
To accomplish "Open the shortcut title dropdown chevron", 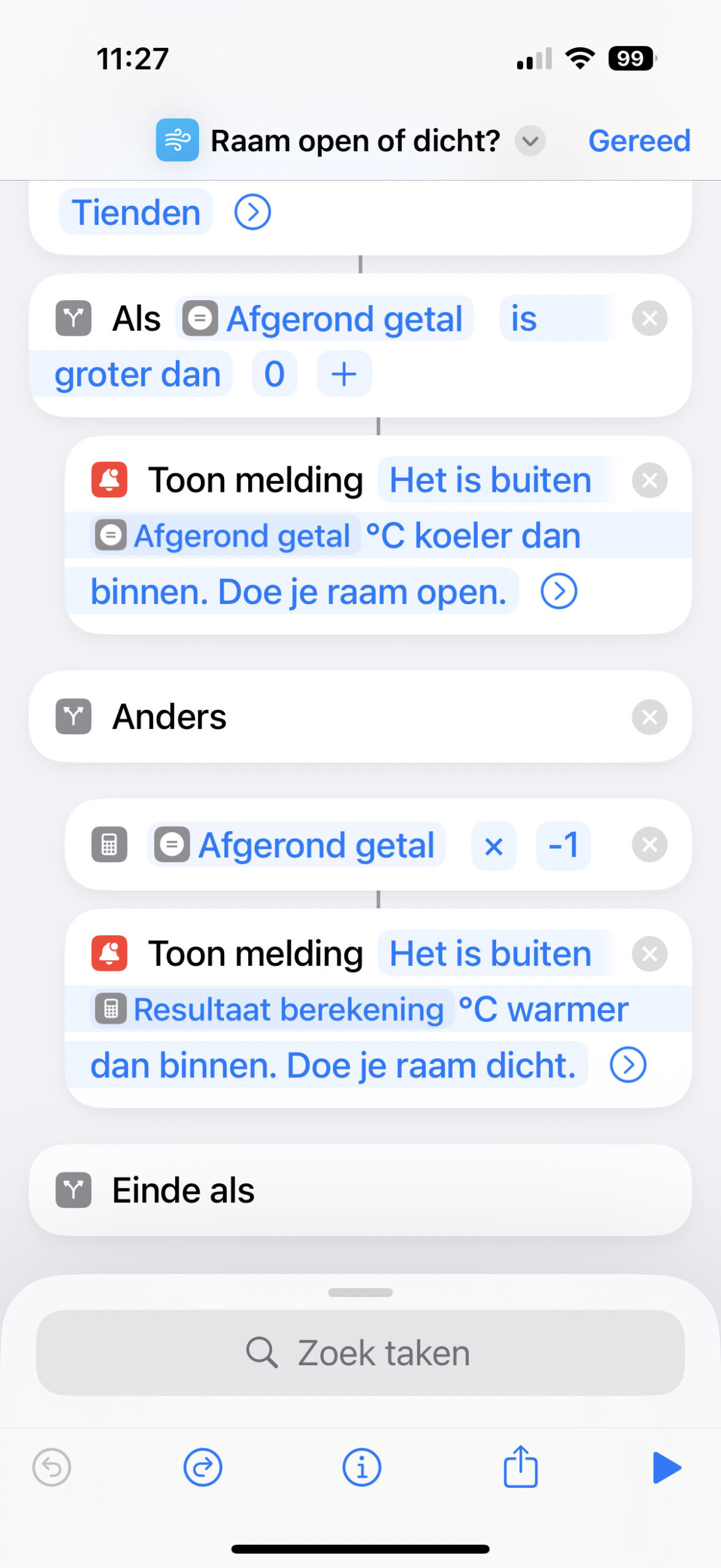I will [529, 142].
